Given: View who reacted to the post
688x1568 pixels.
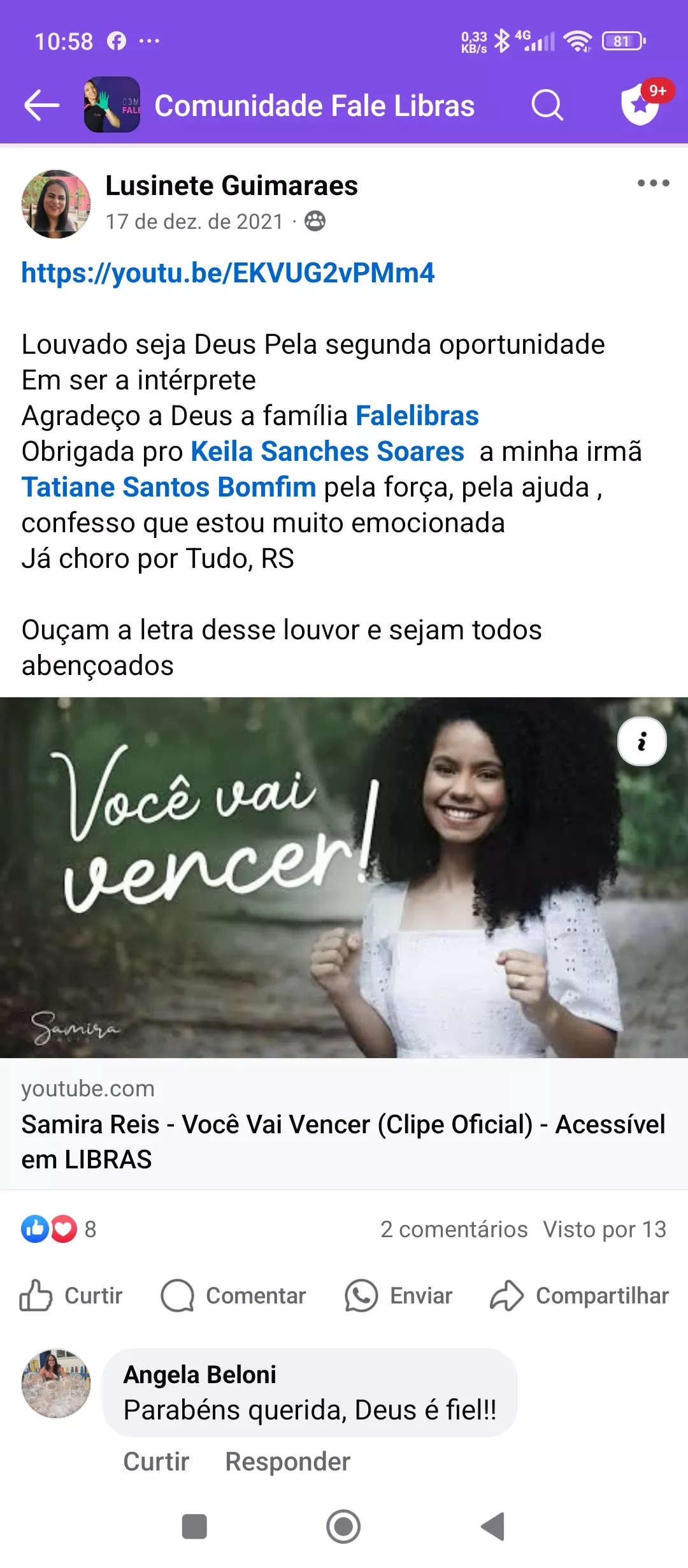Looking at the screenshot, I should (x=57, y=1229).
